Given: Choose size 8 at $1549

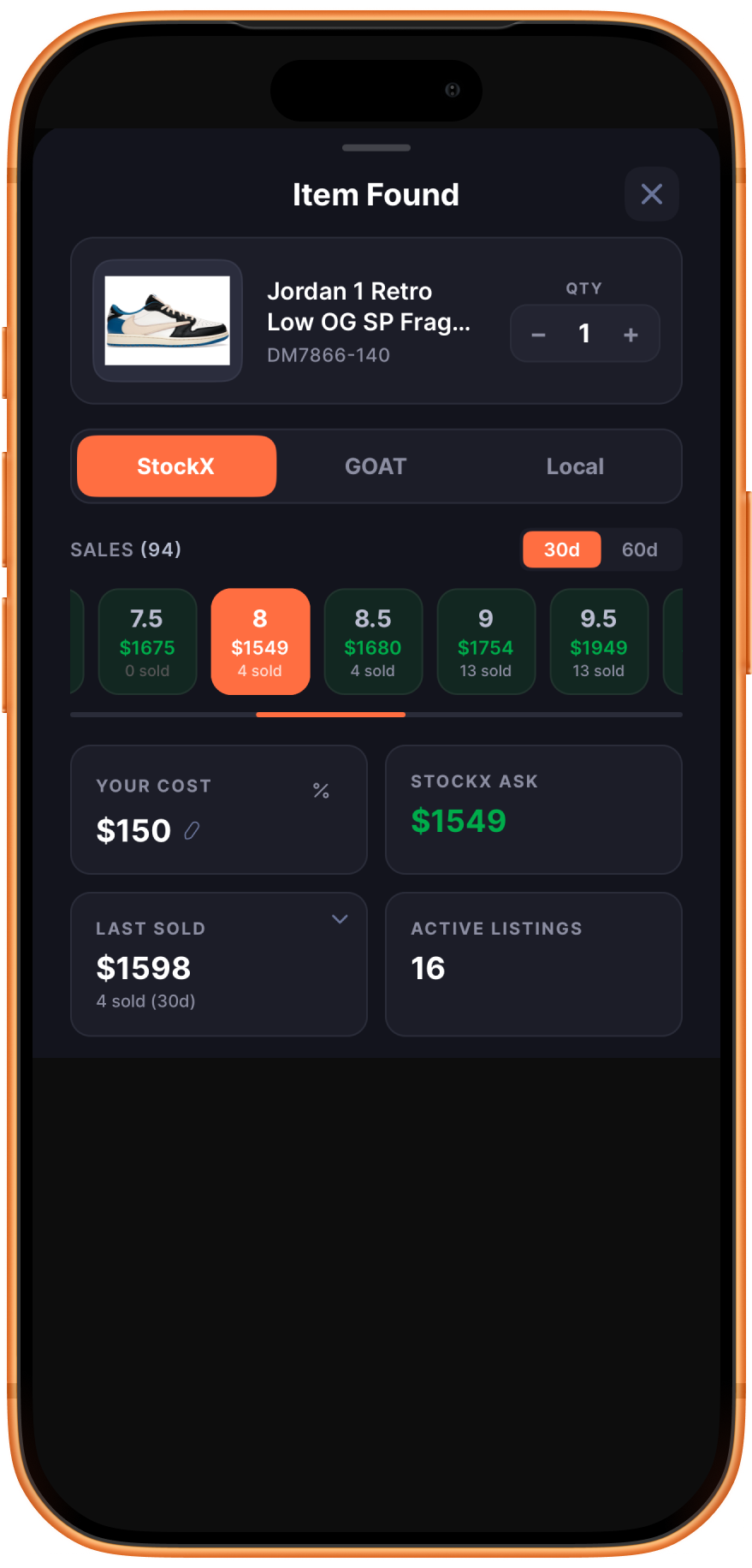Looking at the screenshot, I should point(260,642).
